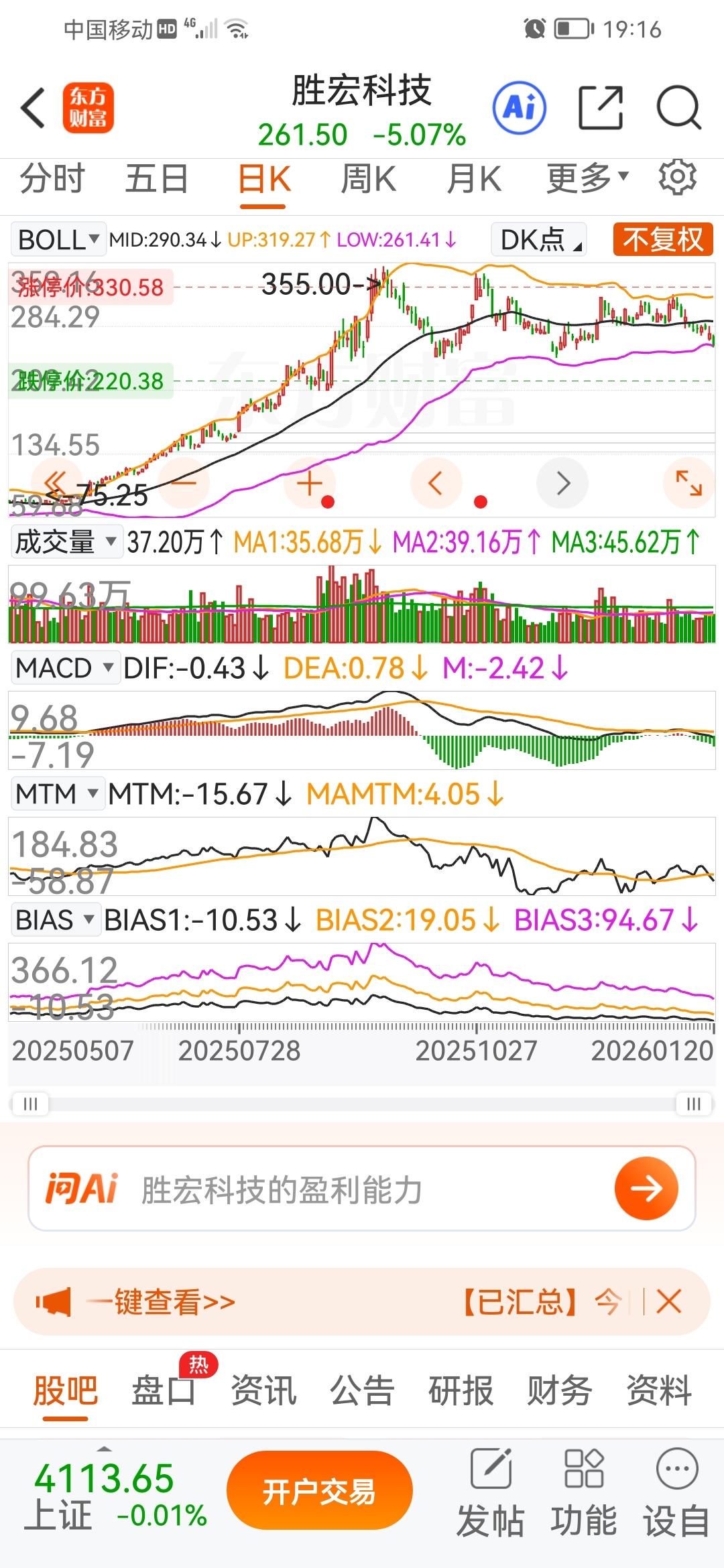Open the blue Ai assistant icon
724x1568 pixels.
(520, 108)
